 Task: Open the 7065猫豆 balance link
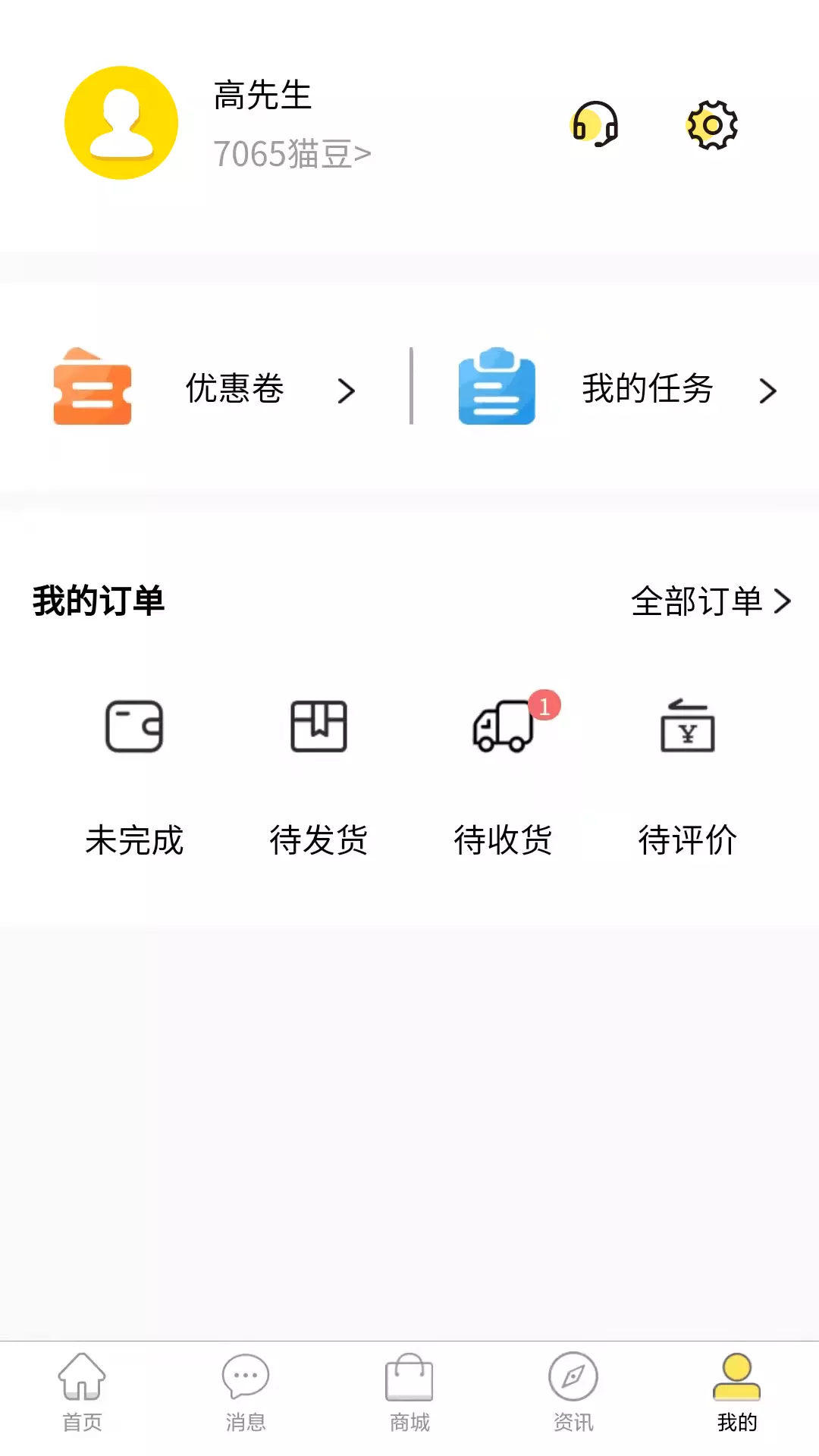292,154
